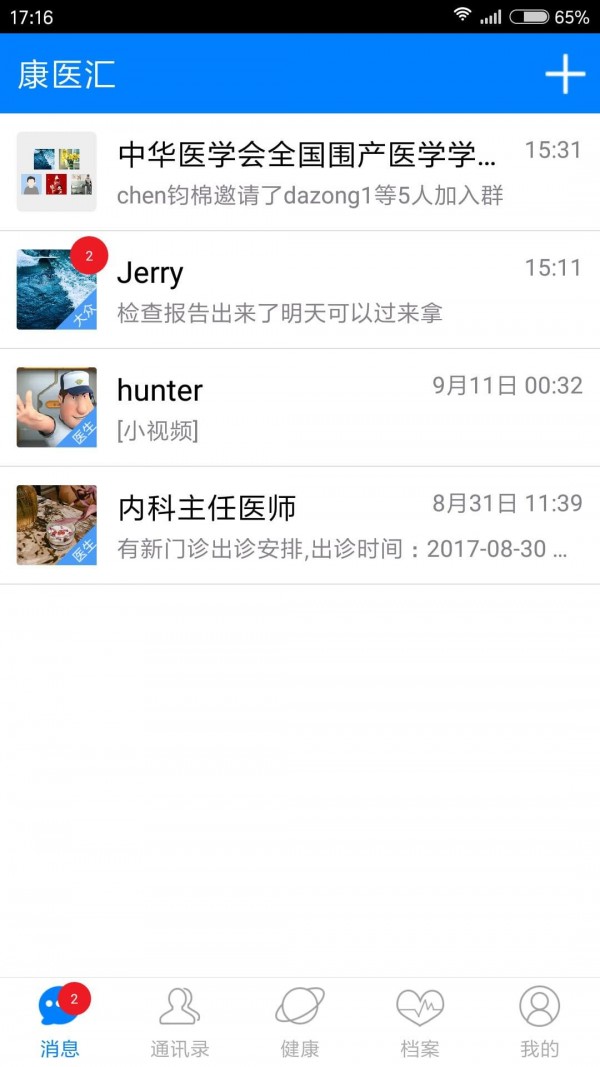Go to the 健康 tab
The height and width of the screenshot is (1067, 600).
[300, 1022]
